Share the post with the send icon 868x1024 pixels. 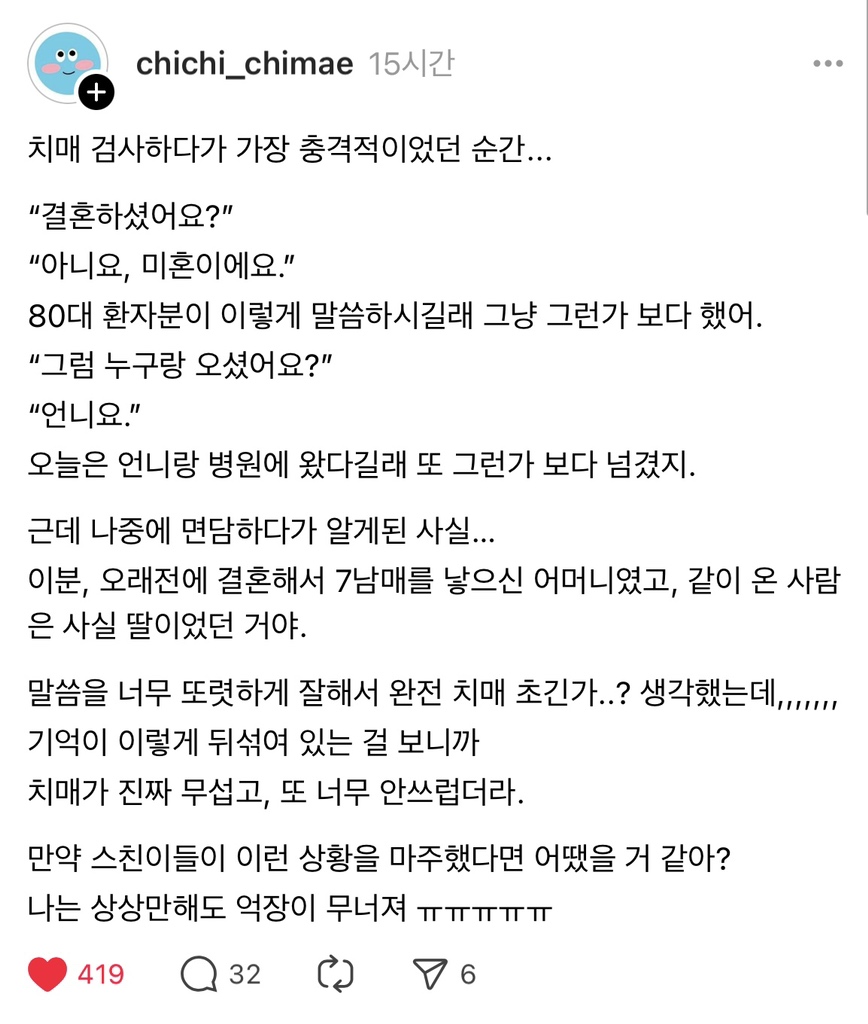tap(431, 973)
